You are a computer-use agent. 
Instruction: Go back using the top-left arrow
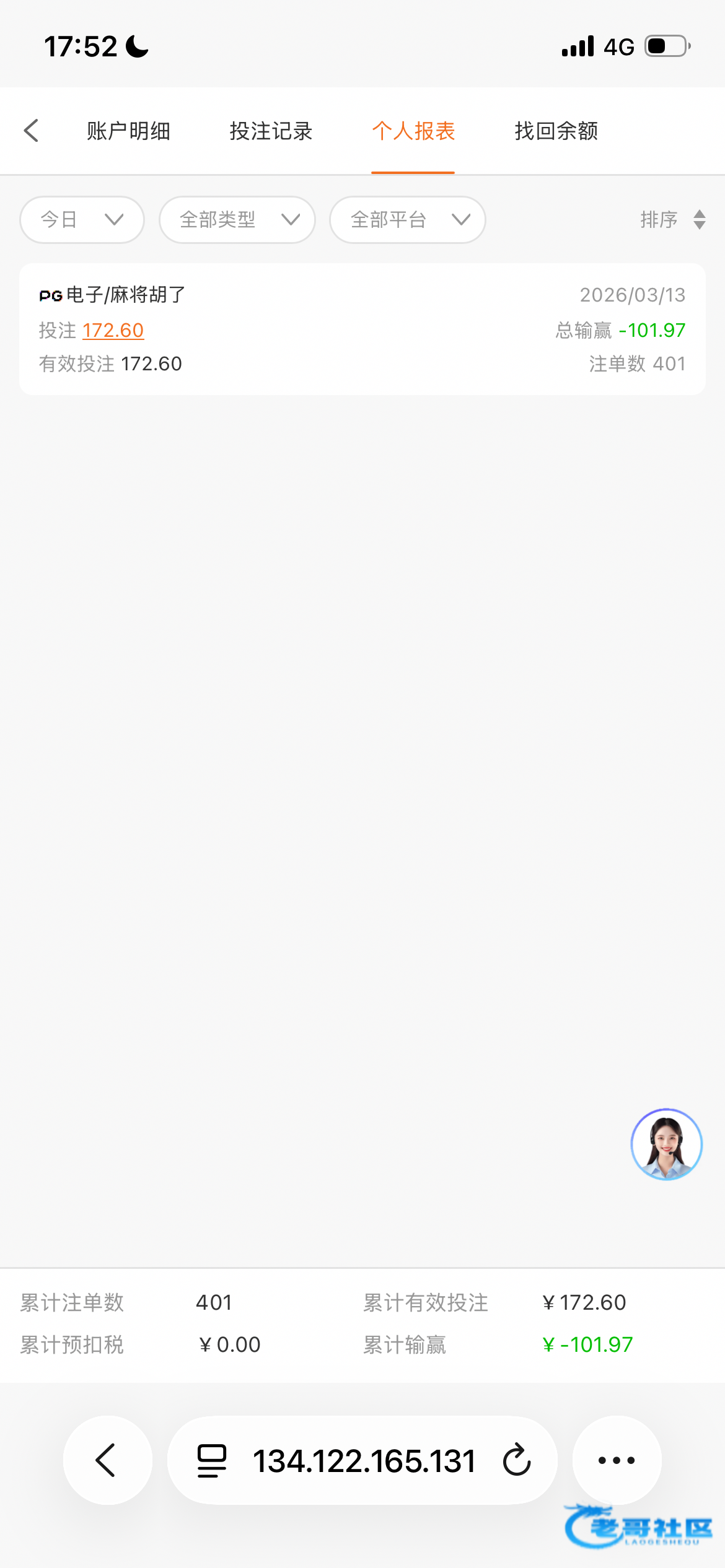(x=31, y=131)
